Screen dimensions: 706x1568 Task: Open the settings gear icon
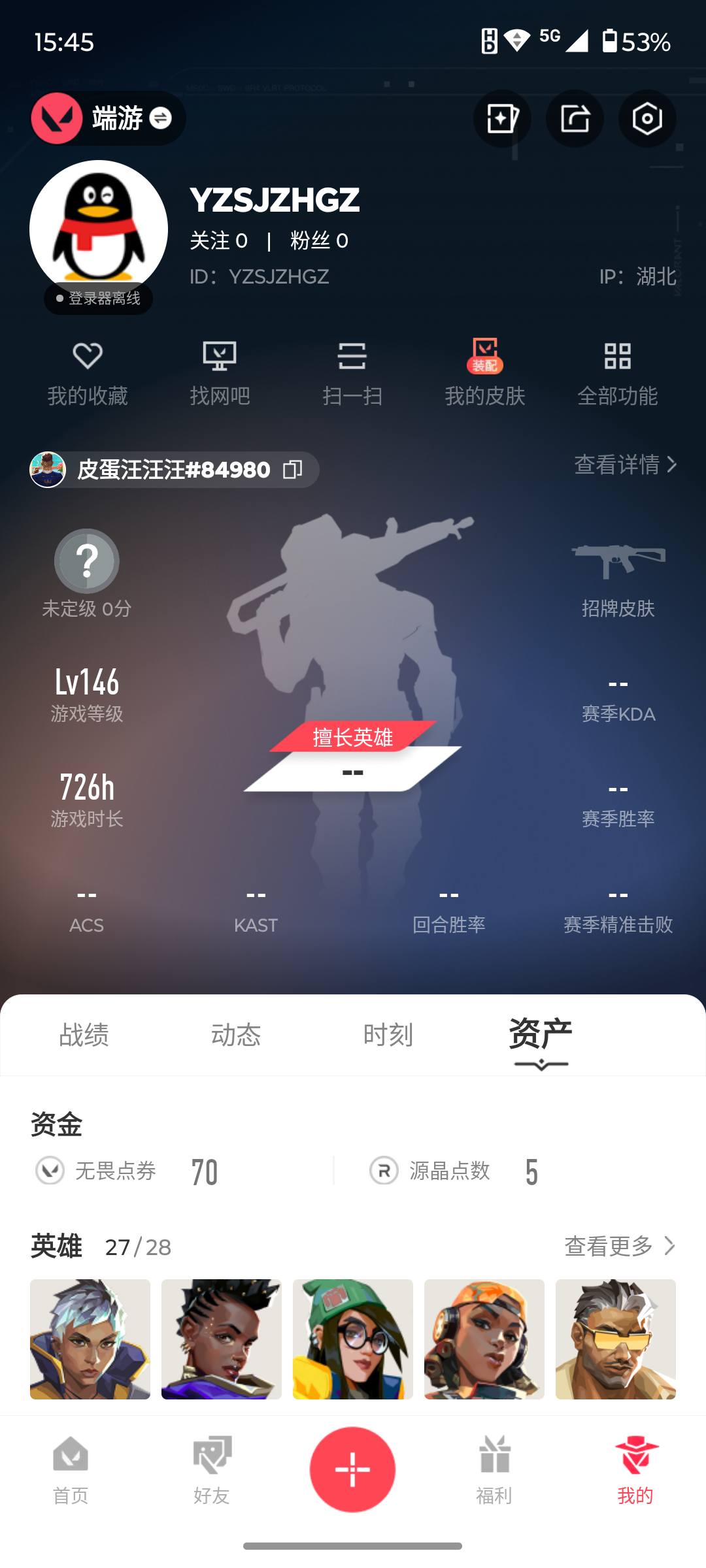tap(647, 119)
